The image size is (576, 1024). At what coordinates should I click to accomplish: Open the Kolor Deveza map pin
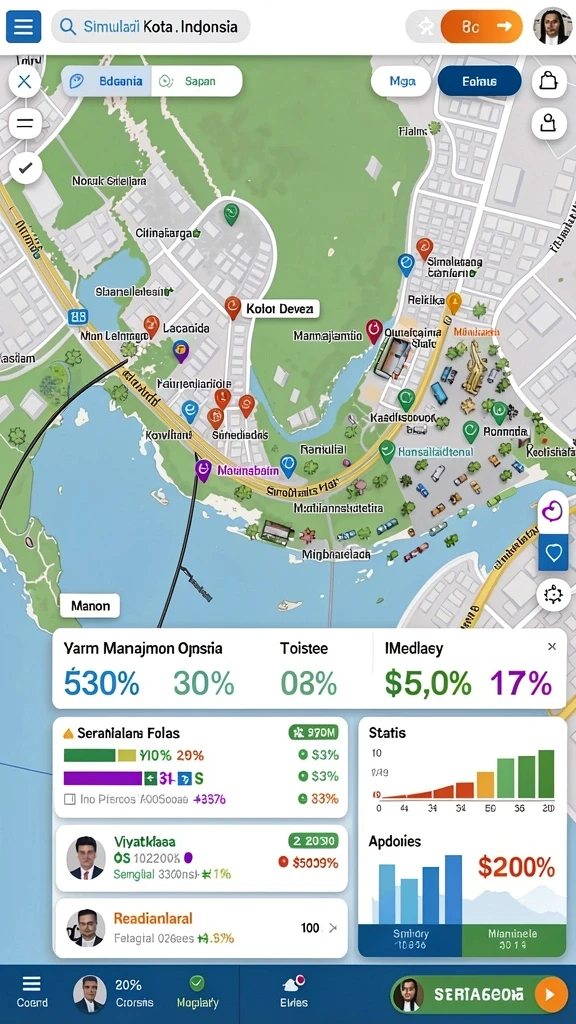click(x=232, y=308)
